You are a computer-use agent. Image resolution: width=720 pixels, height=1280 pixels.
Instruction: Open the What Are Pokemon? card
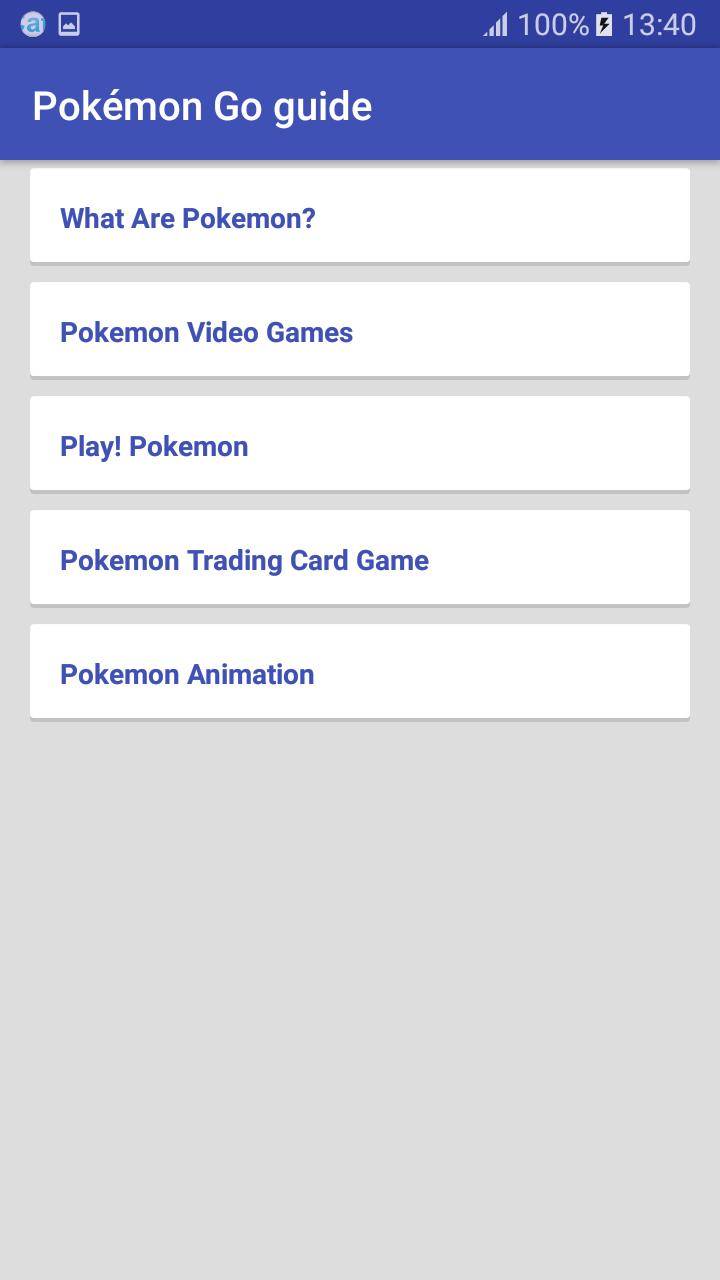click(360, 216)
